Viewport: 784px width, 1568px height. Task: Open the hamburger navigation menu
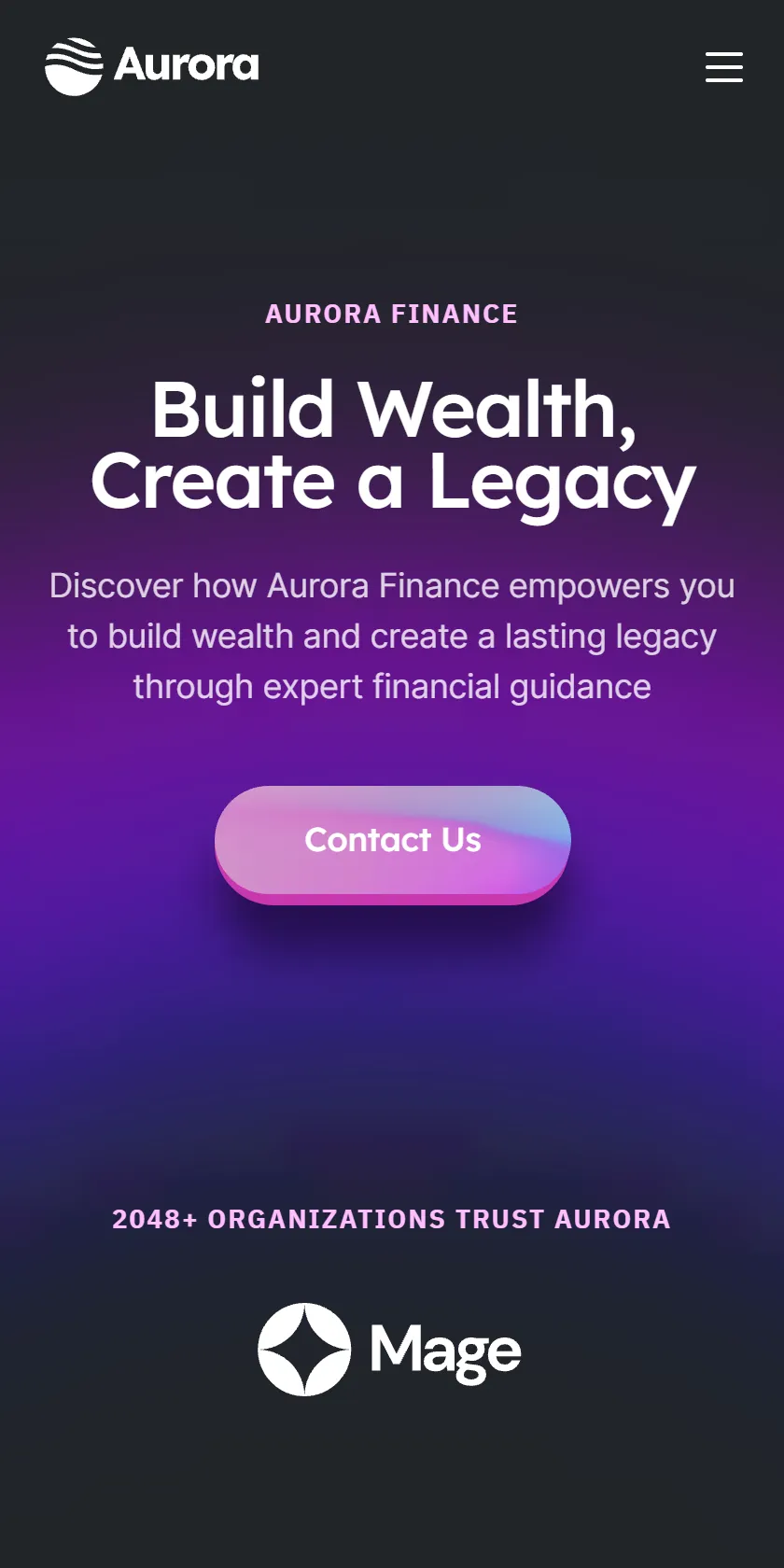724,67
